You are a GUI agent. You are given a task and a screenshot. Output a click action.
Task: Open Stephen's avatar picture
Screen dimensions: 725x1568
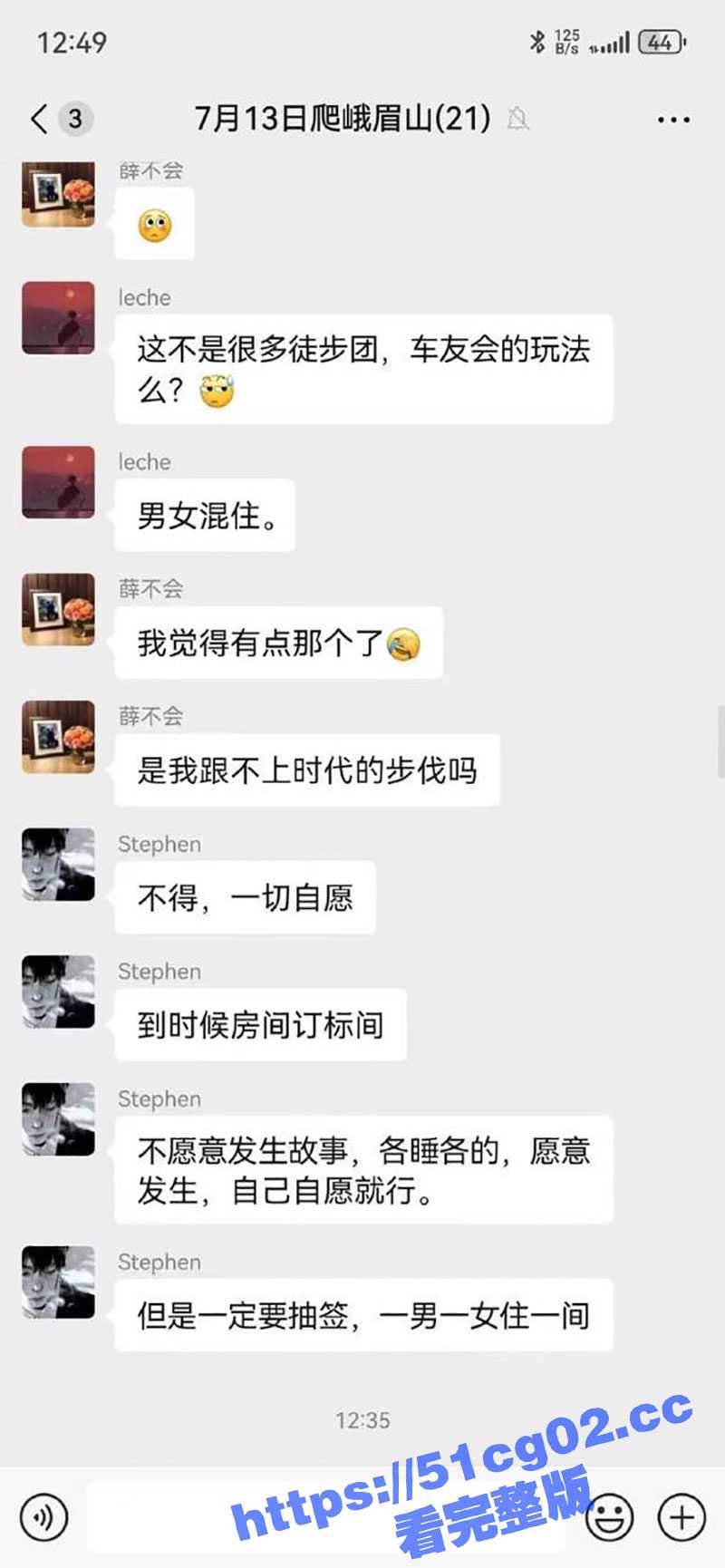pos(57,866)
